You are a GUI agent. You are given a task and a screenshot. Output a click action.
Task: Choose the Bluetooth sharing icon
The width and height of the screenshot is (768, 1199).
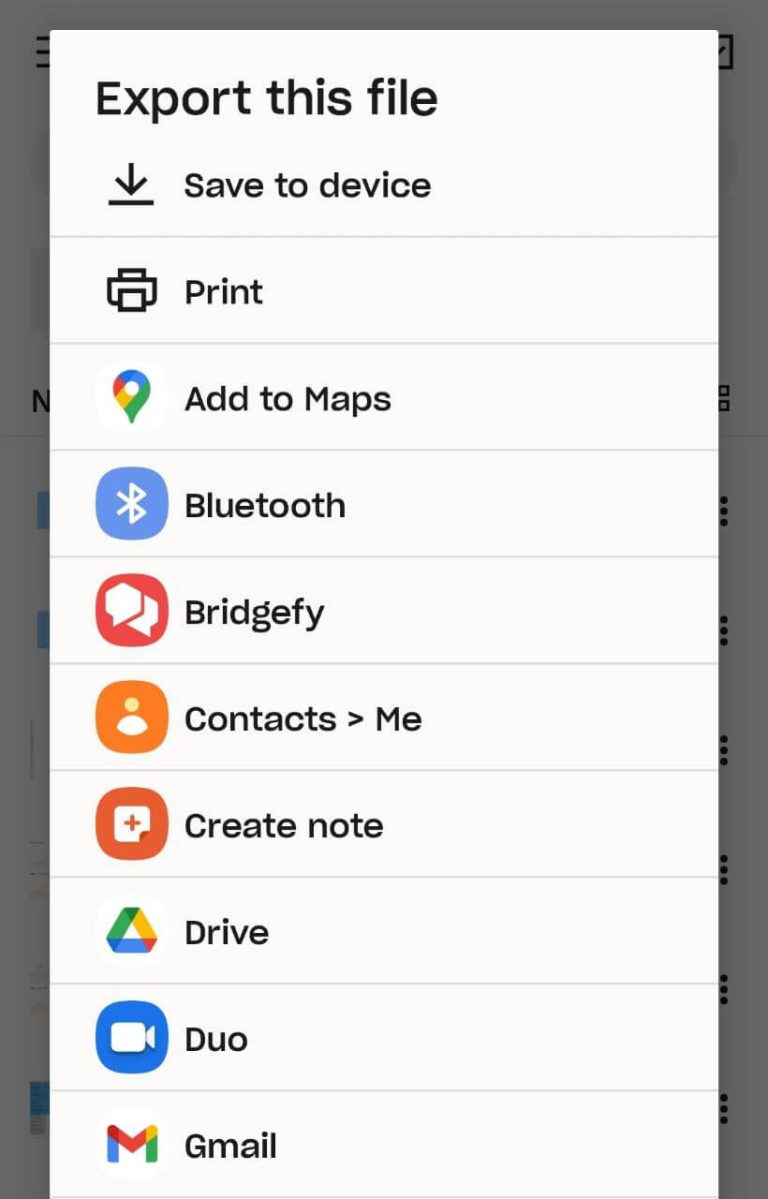pos(130,504)
